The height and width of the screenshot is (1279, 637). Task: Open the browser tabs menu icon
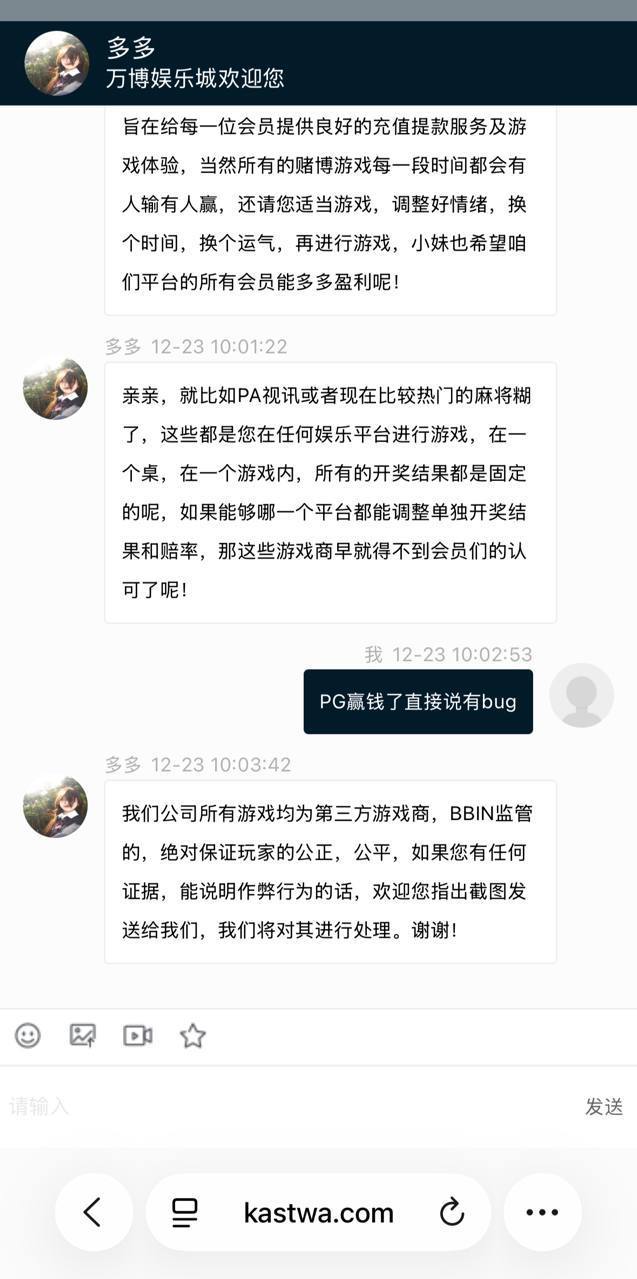[185, 1213]
